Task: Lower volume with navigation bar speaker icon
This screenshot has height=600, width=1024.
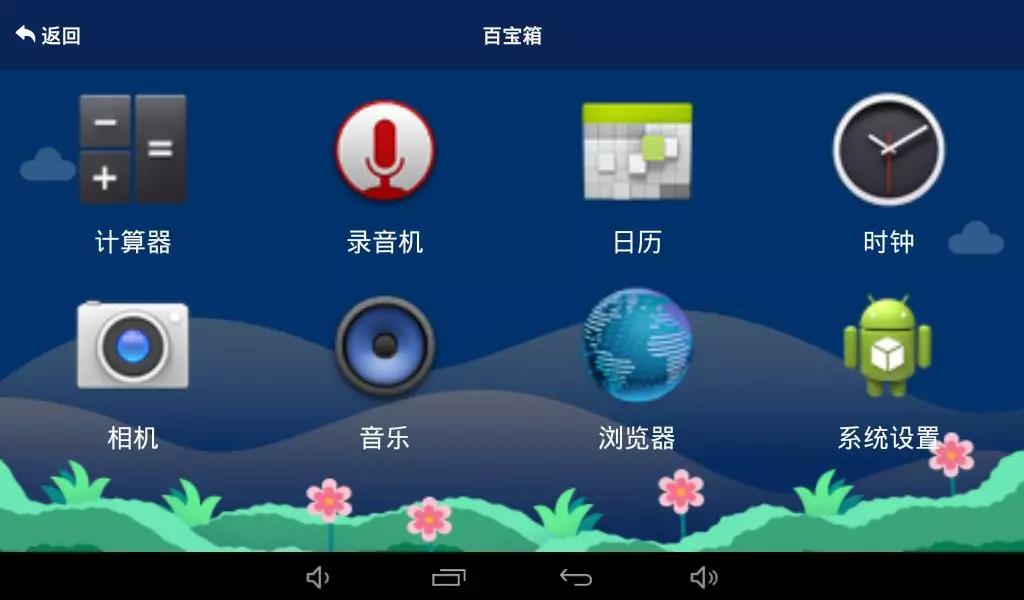Action: click(x=318, y=577)
